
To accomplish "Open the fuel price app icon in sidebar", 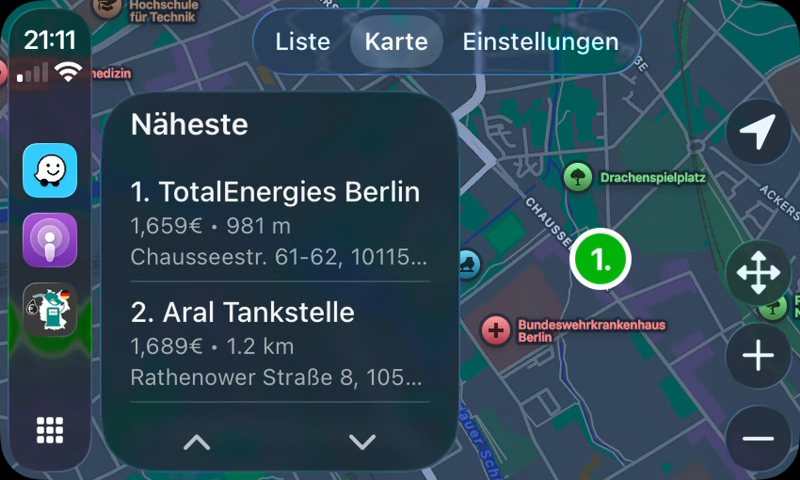I will (50, 311).
